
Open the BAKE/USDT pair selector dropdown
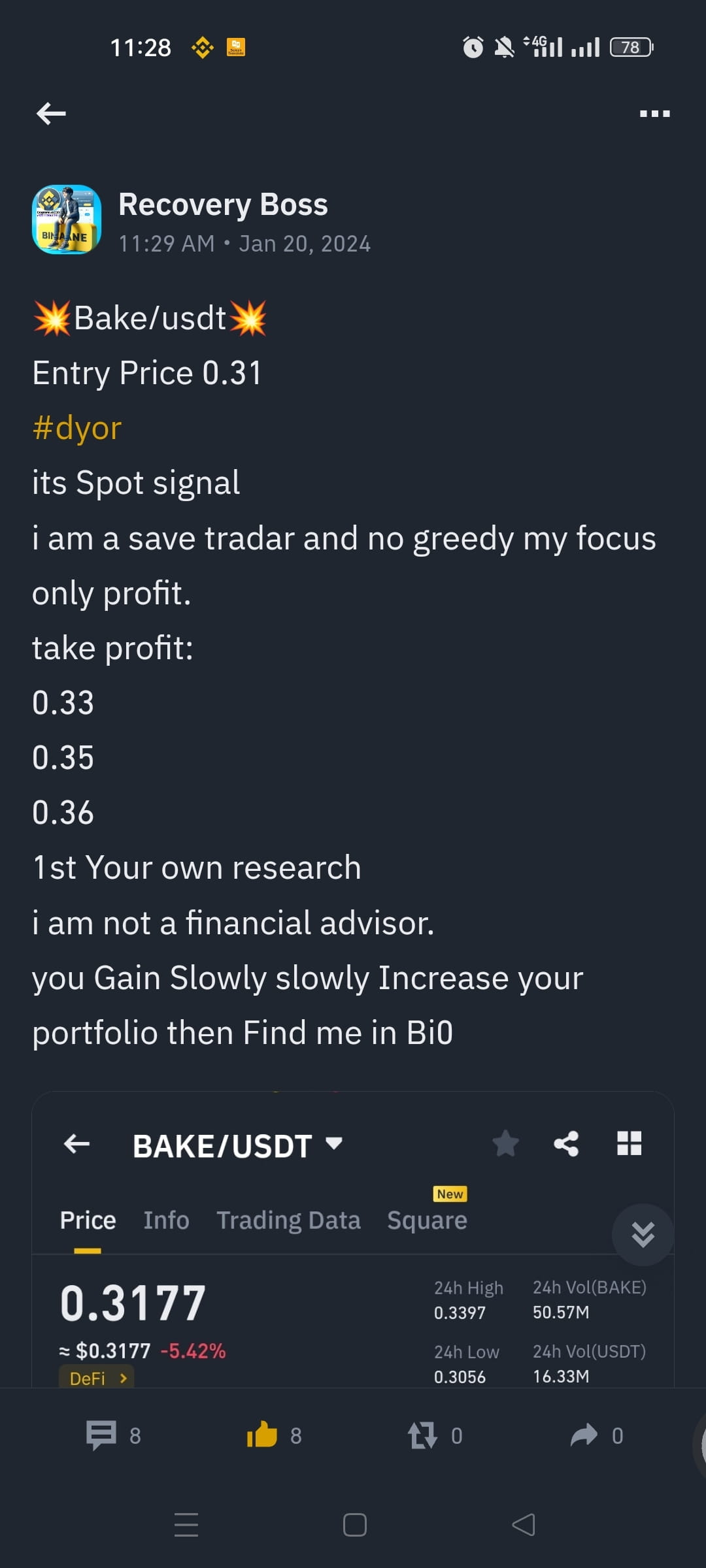333,1145
